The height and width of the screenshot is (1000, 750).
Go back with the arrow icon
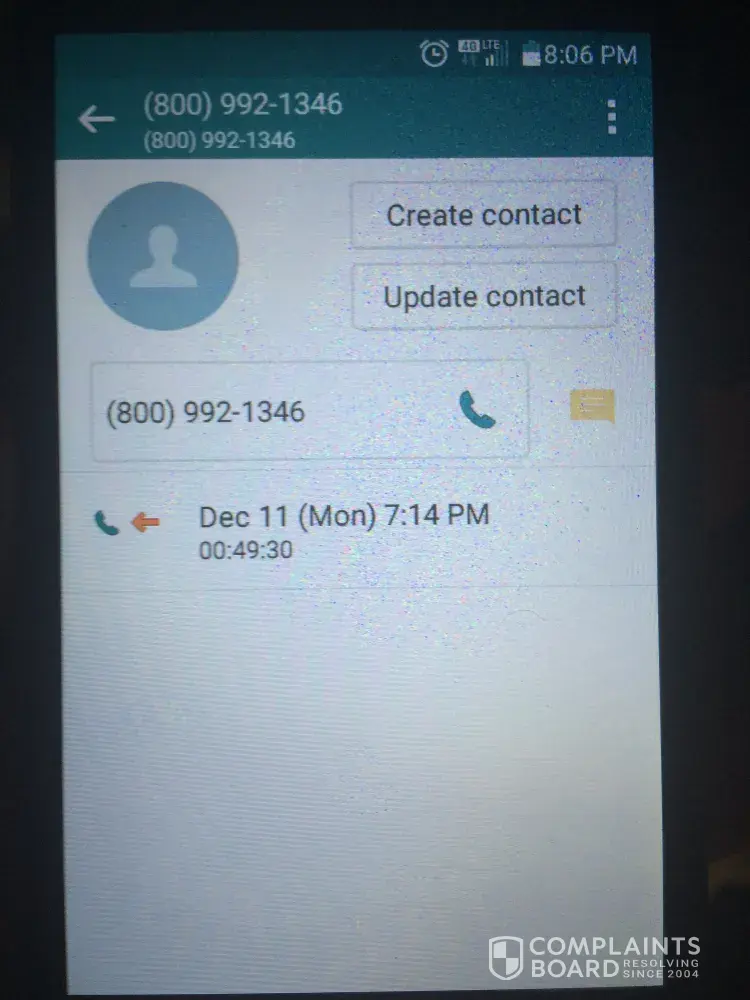[97, 121]
